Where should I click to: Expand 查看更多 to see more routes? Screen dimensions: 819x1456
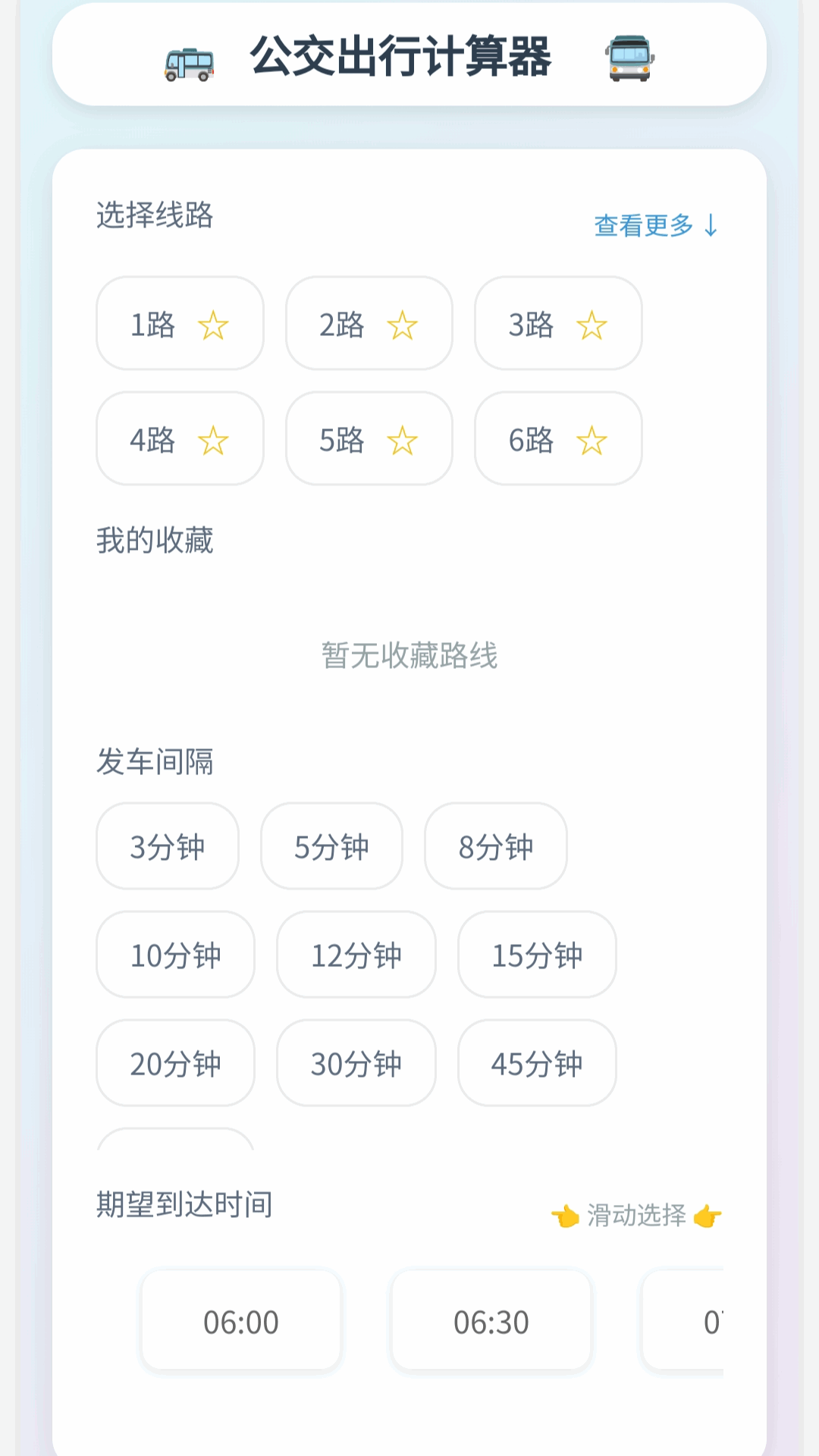[655, 225]
